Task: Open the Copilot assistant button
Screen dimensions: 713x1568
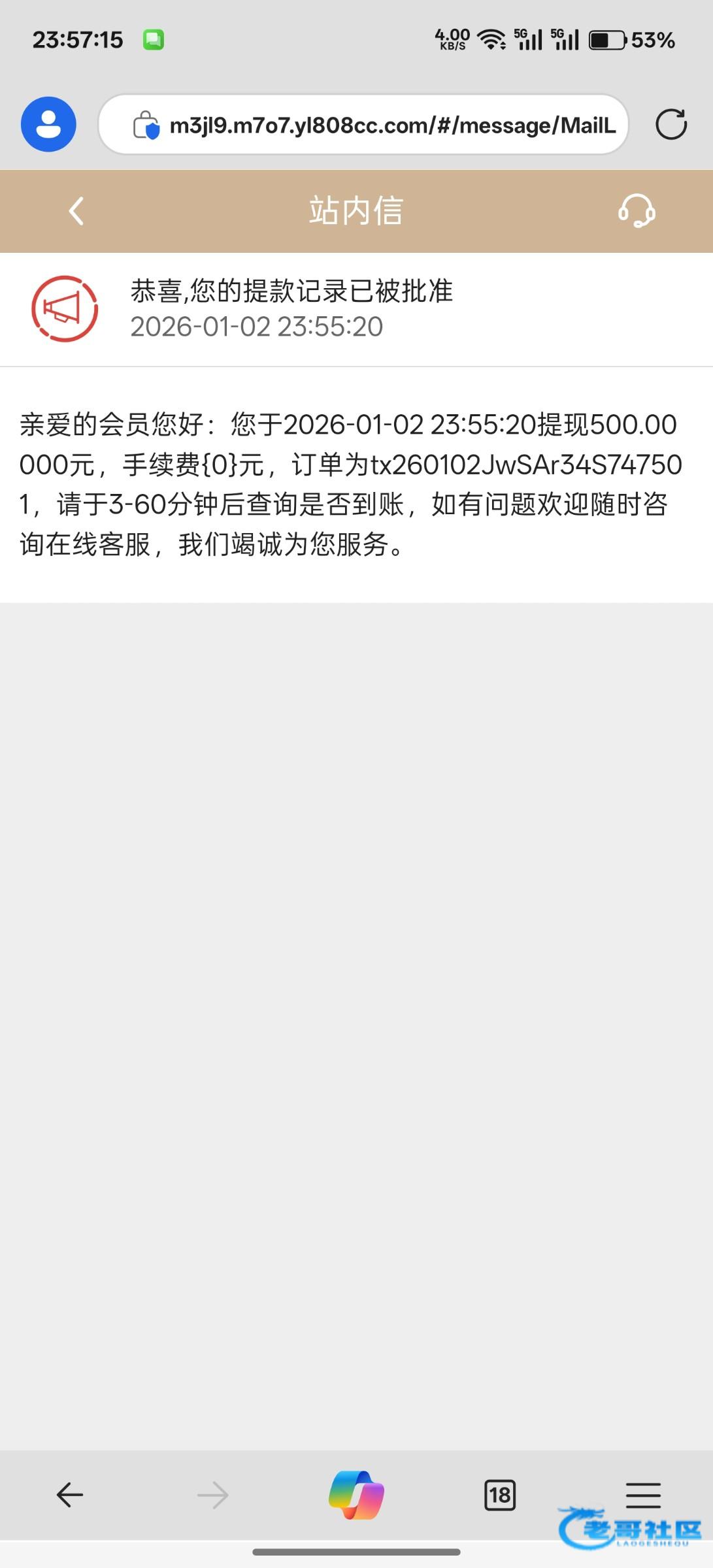Action: coord(356,1494)
